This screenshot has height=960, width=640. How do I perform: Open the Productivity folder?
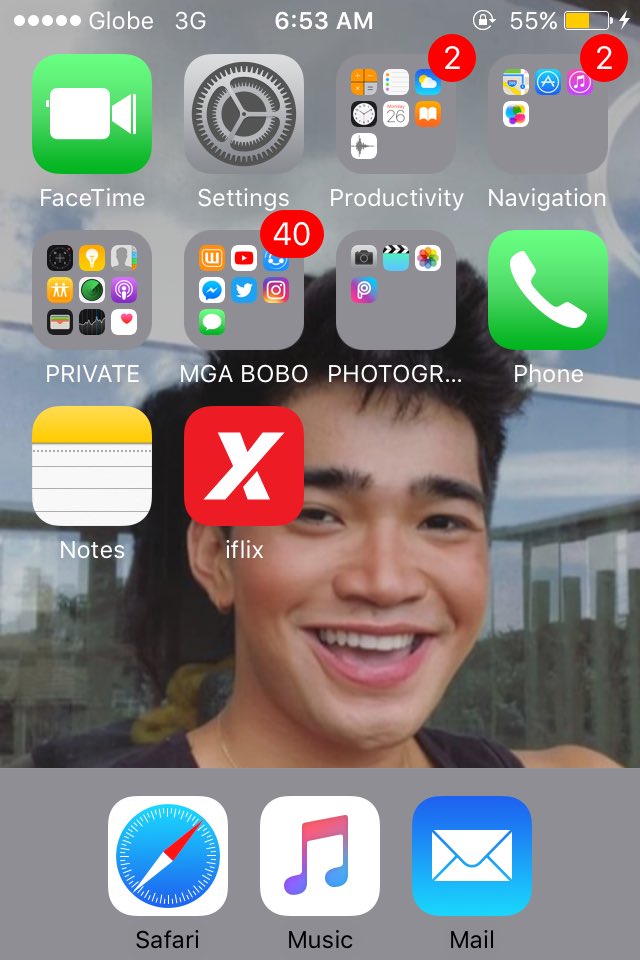pyautogui.click(x=396, y=114)
